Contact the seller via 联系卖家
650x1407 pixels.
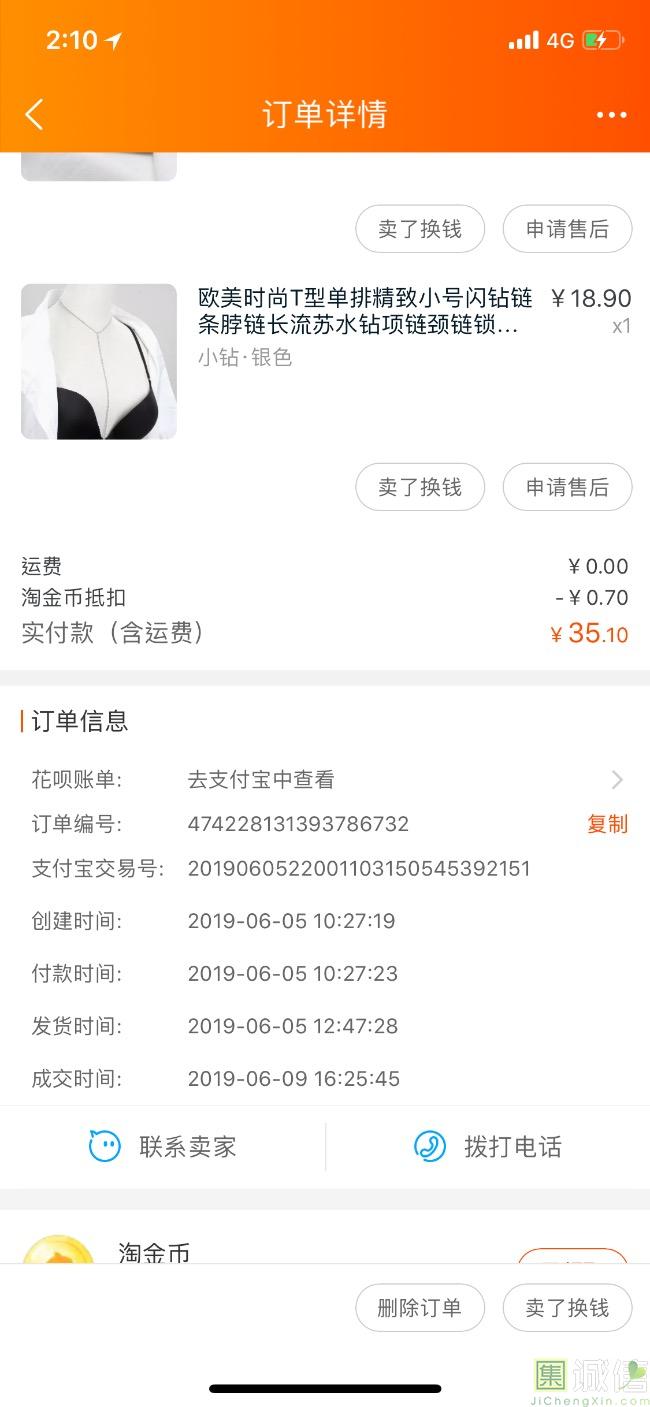click(163, 1146)
